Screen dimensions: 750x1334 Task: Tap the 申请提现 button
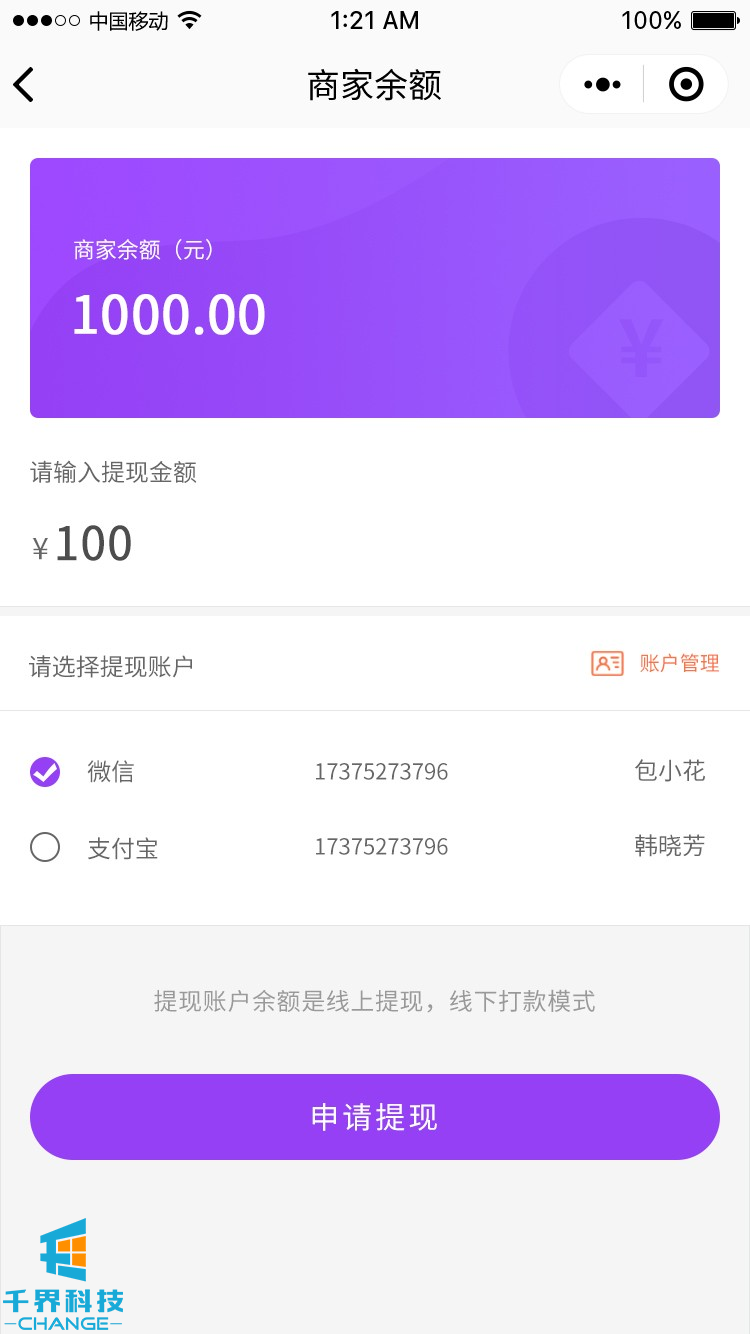pyautogui.click(x=375, y=1117)
